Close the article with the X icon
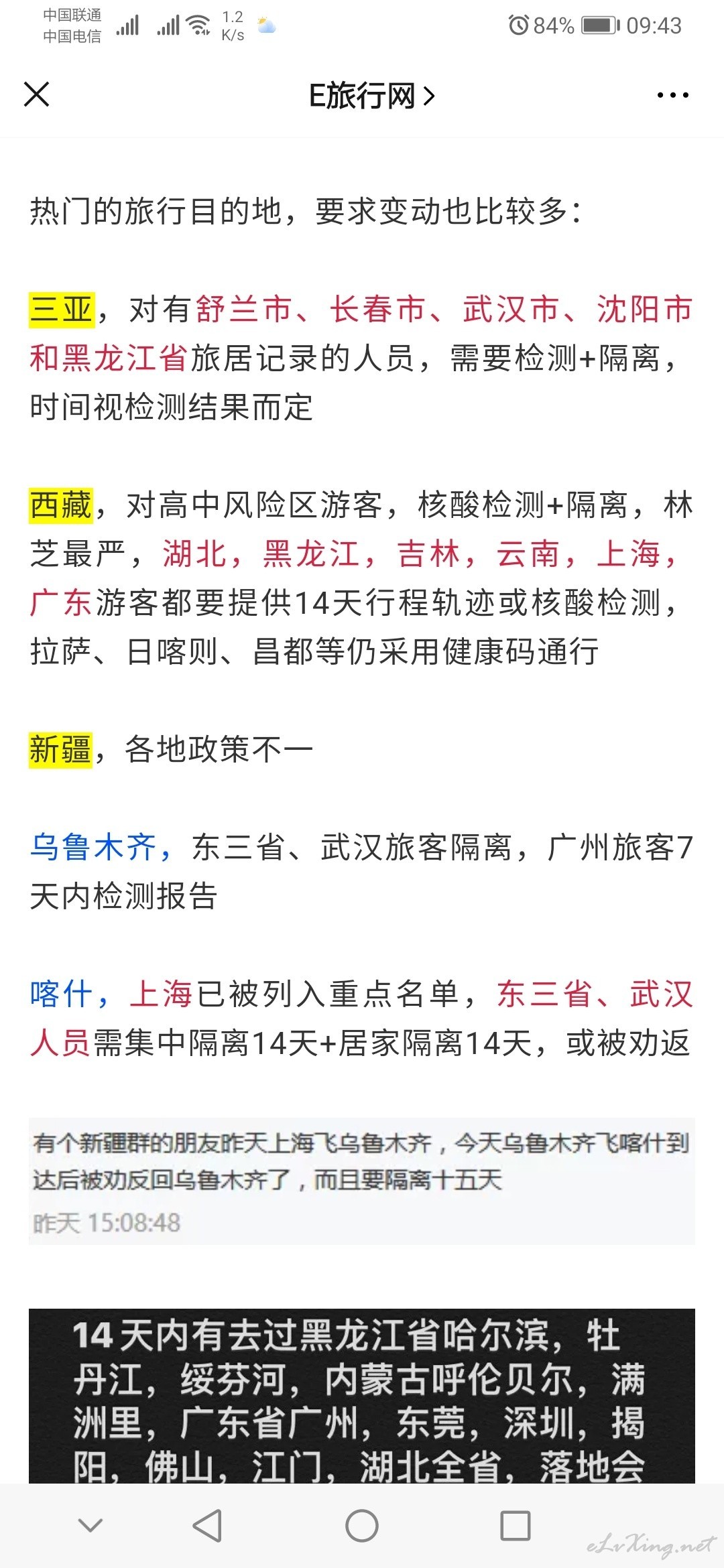 [37, 94]
